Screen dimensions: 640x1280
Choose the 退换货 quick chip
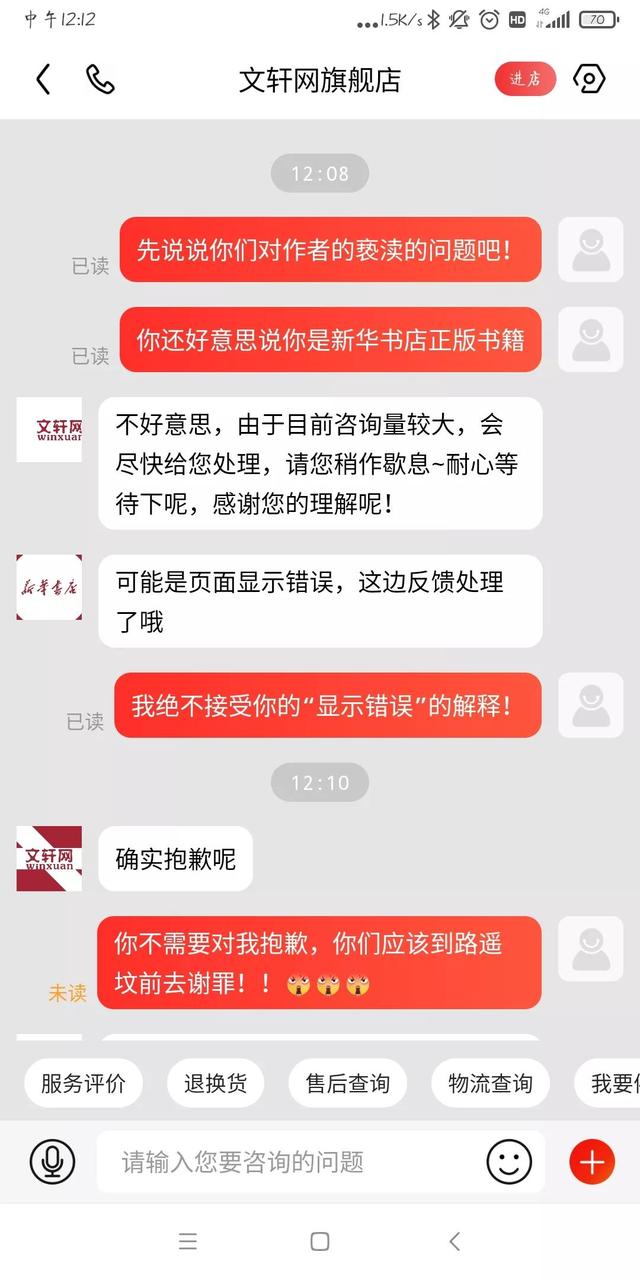tap(215, 1083)
